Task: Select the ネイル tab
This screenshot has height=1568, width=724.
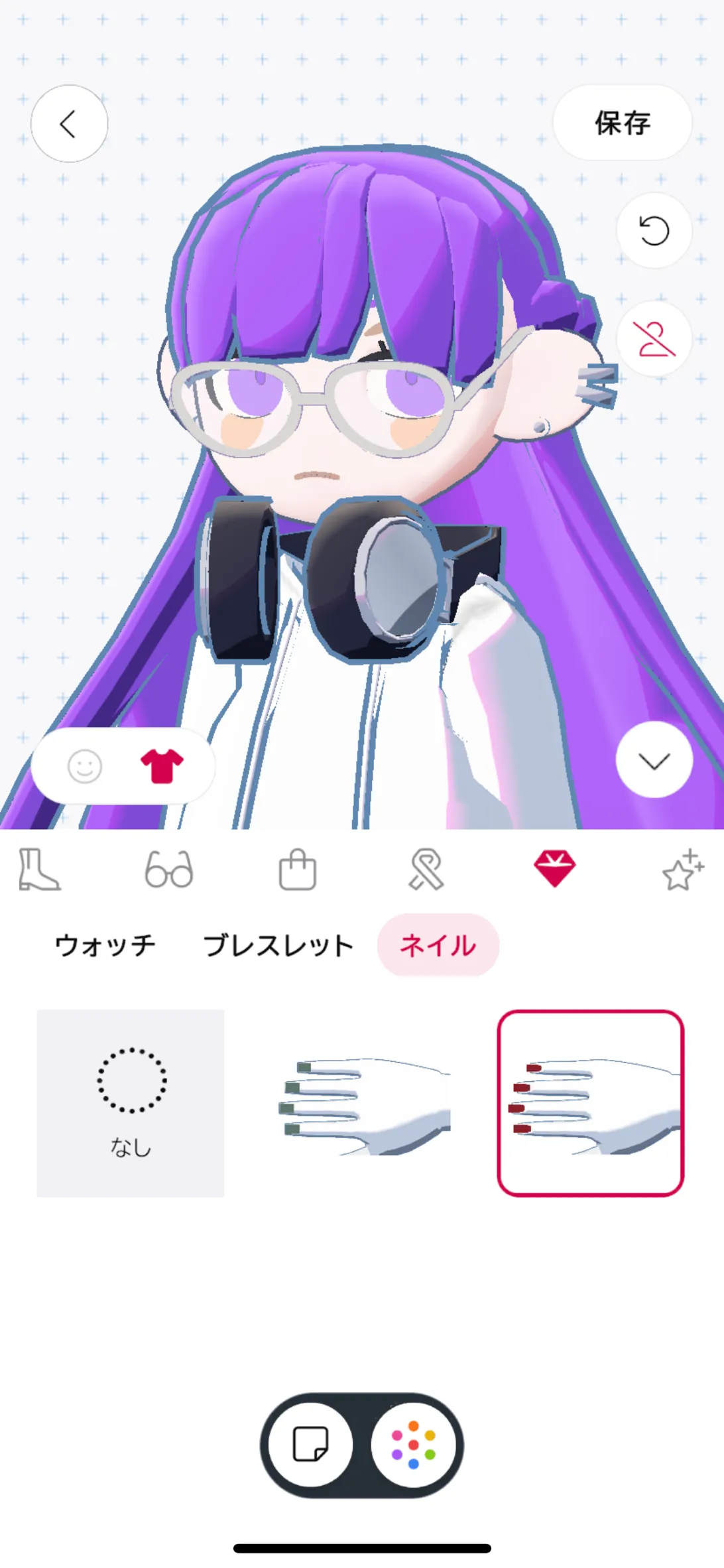Action: [438, 945]
